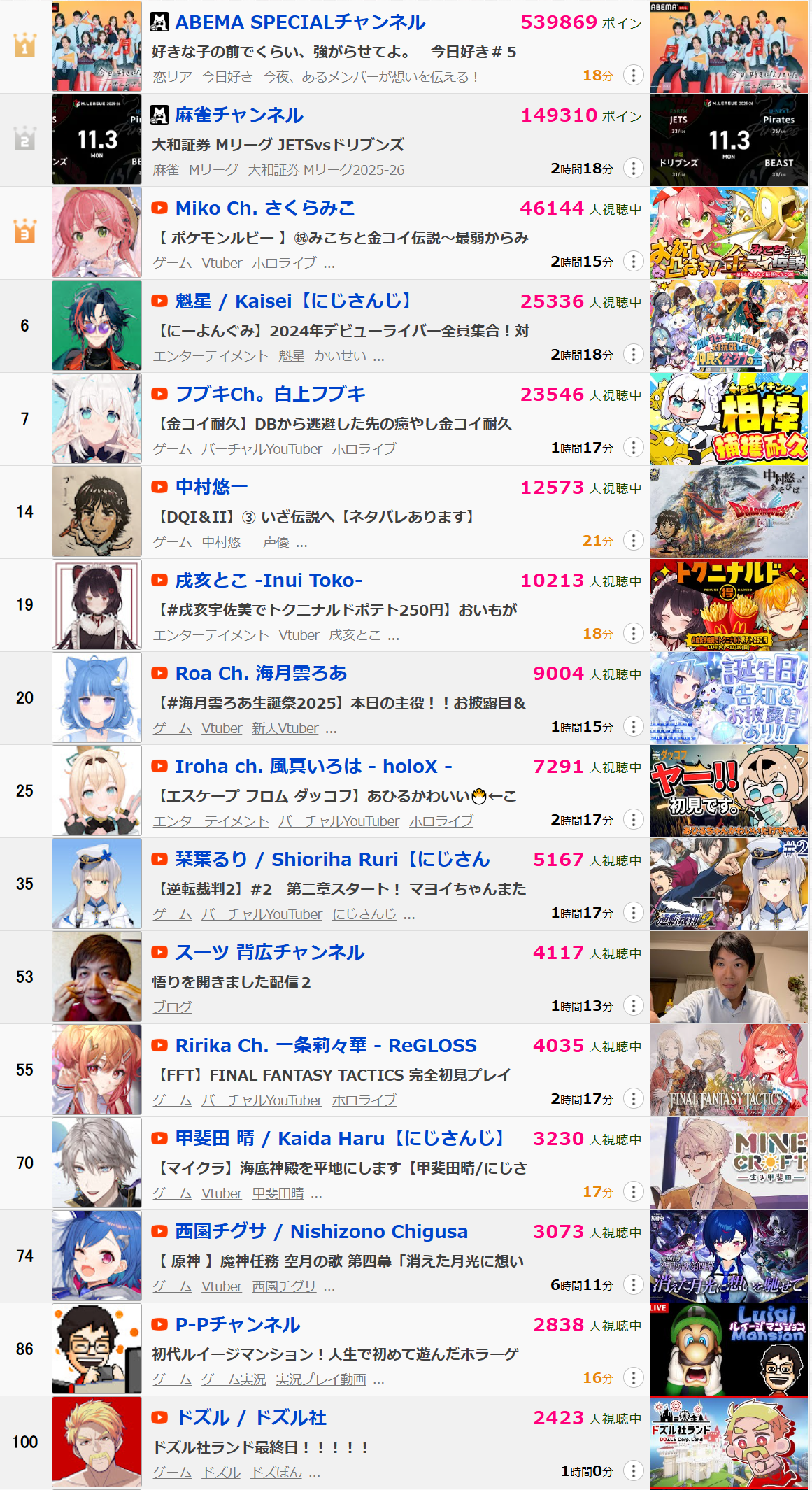View 戌亥とこ -Inui Toko- stream thumbnail
This screenshot has width=812, height=1490.
[728, 605]
